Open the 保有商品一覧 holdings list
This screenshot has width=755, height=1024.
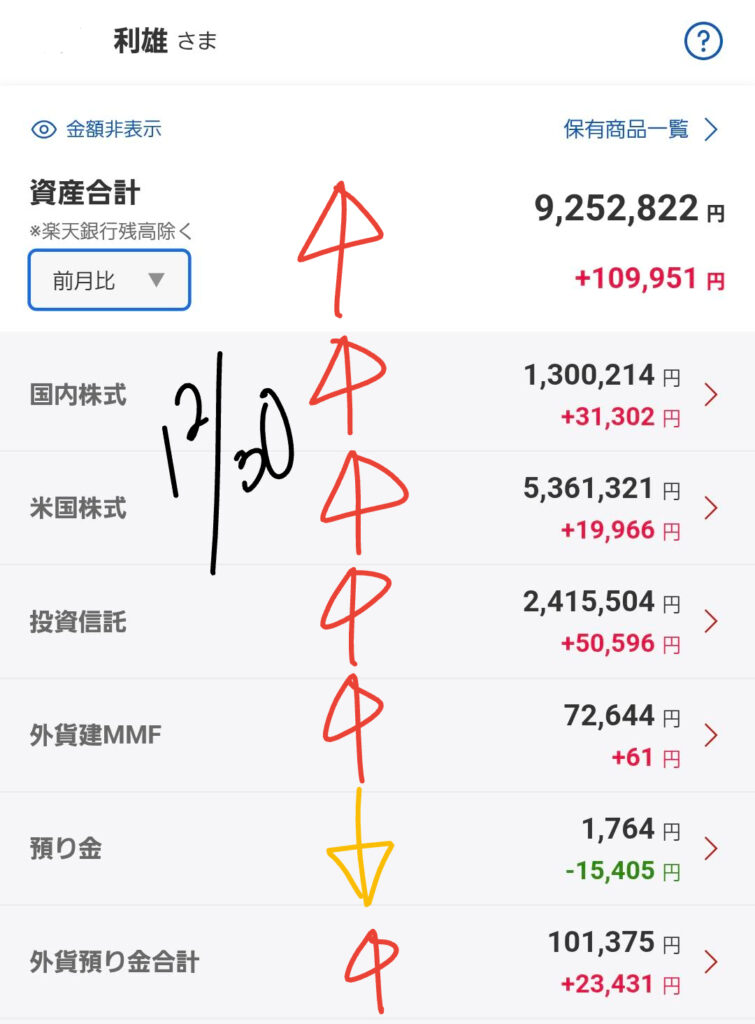click(x=640, y=129)
